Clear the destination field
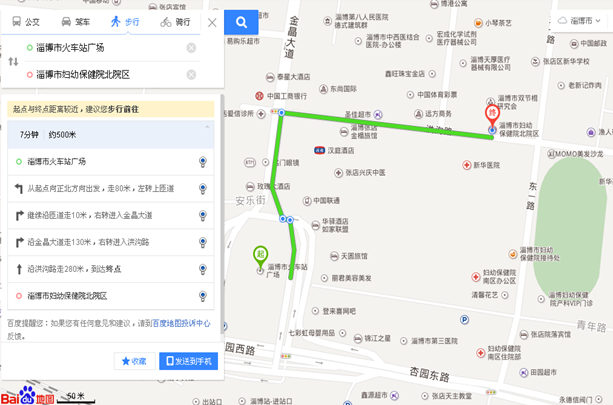 191,74
